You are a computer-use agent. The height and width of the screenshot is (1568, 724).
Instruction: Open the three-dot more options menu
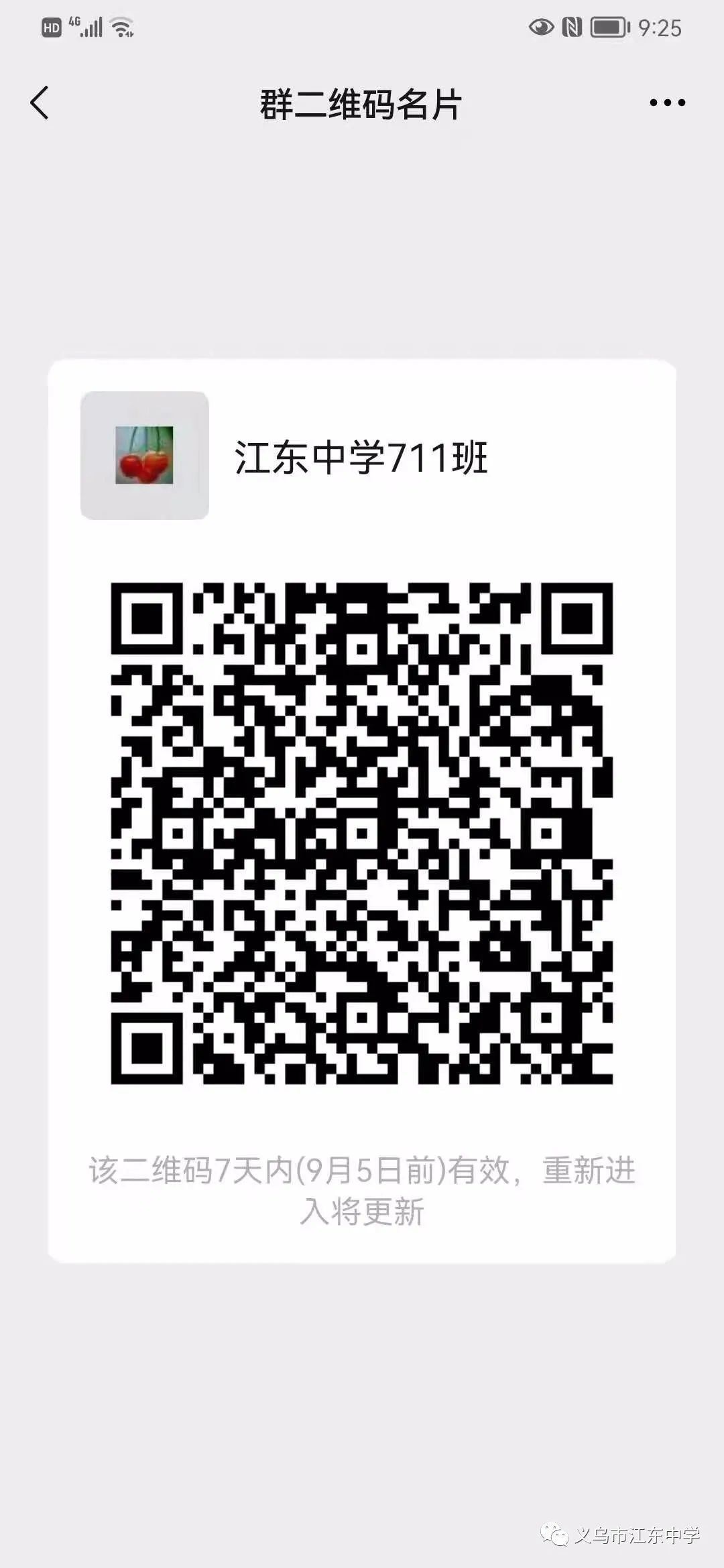pos(667,103)
